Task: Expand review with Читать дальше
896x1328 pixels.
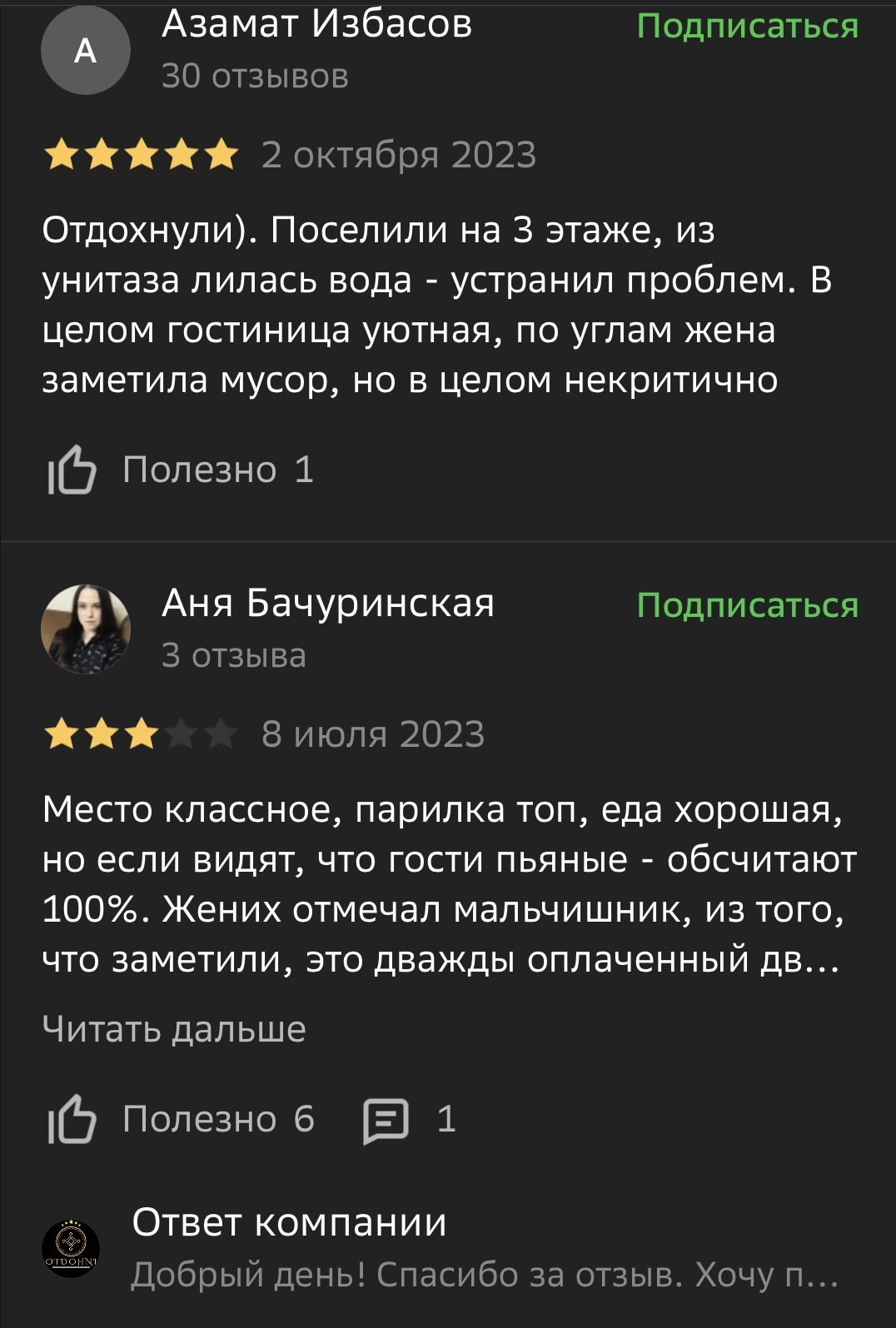Action: (174, 1029)
